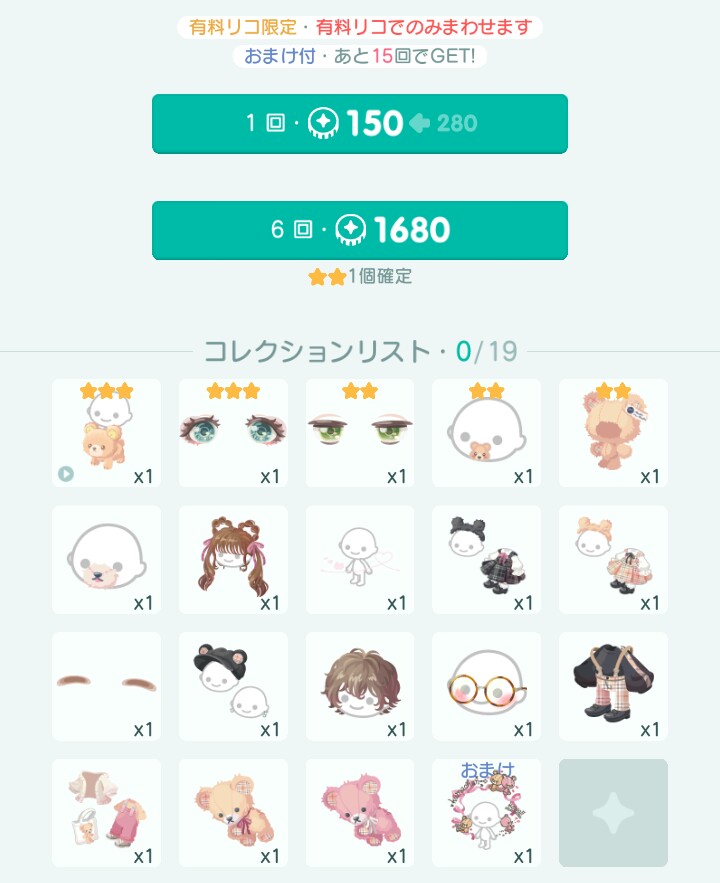Viewport: 720px width, 883px height.
Task: Select the brown twin-tail hairstyle with ribbons
Action: (233, 560)
